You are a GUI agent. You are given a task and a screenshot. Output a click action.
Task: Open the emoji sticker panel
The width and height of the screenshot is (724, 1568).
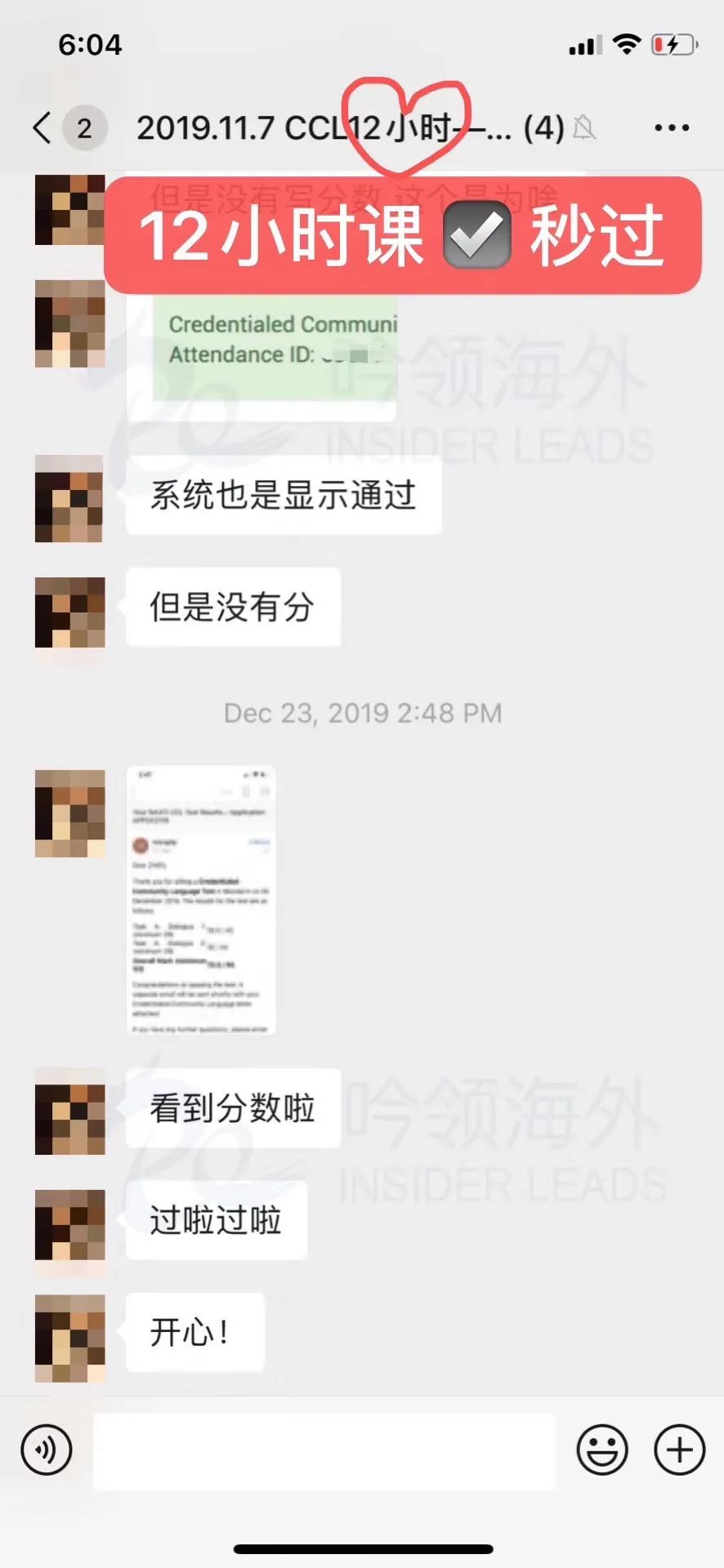[602, 1450]
